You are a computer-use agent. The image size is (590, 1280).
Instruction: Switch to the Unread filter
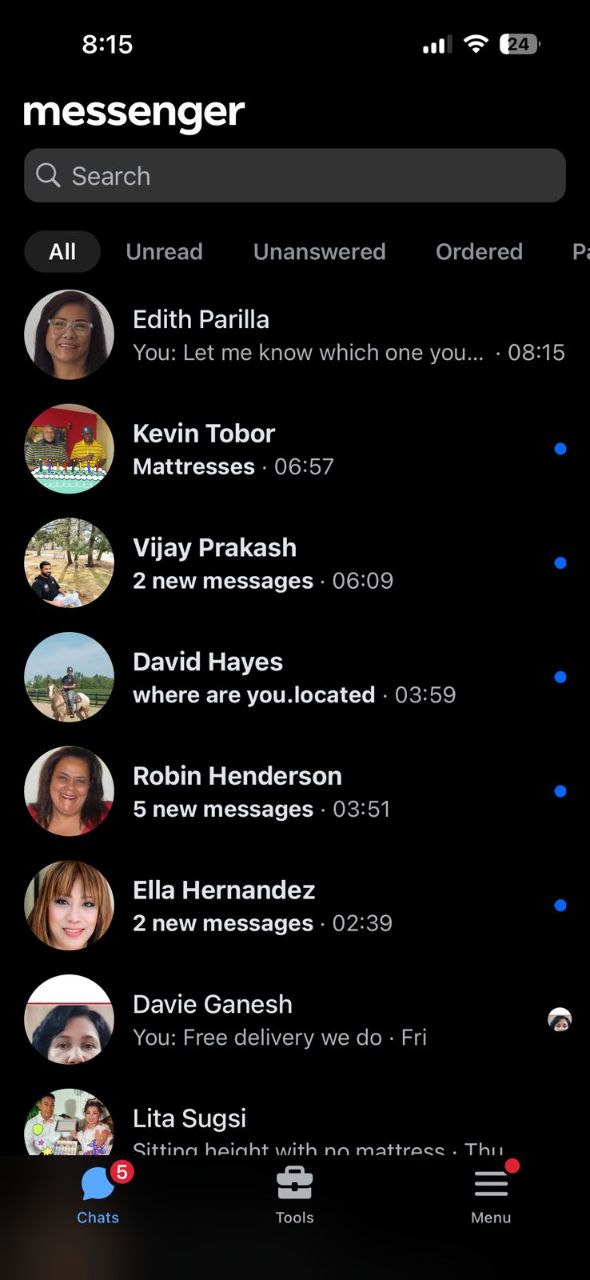(164, 252)
